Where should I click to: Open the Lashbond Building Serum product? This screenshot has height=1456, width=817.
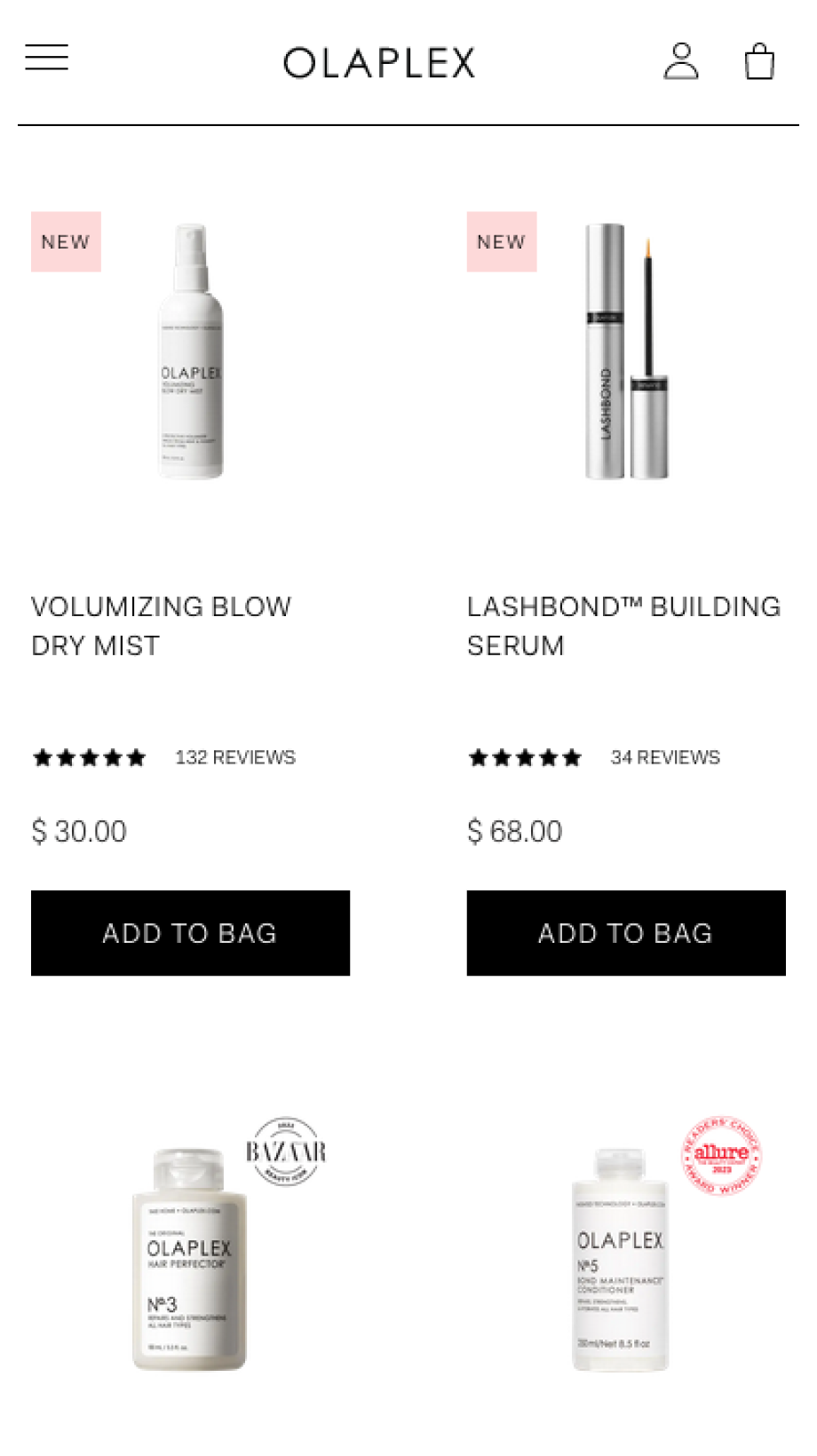tap(624, 626)
